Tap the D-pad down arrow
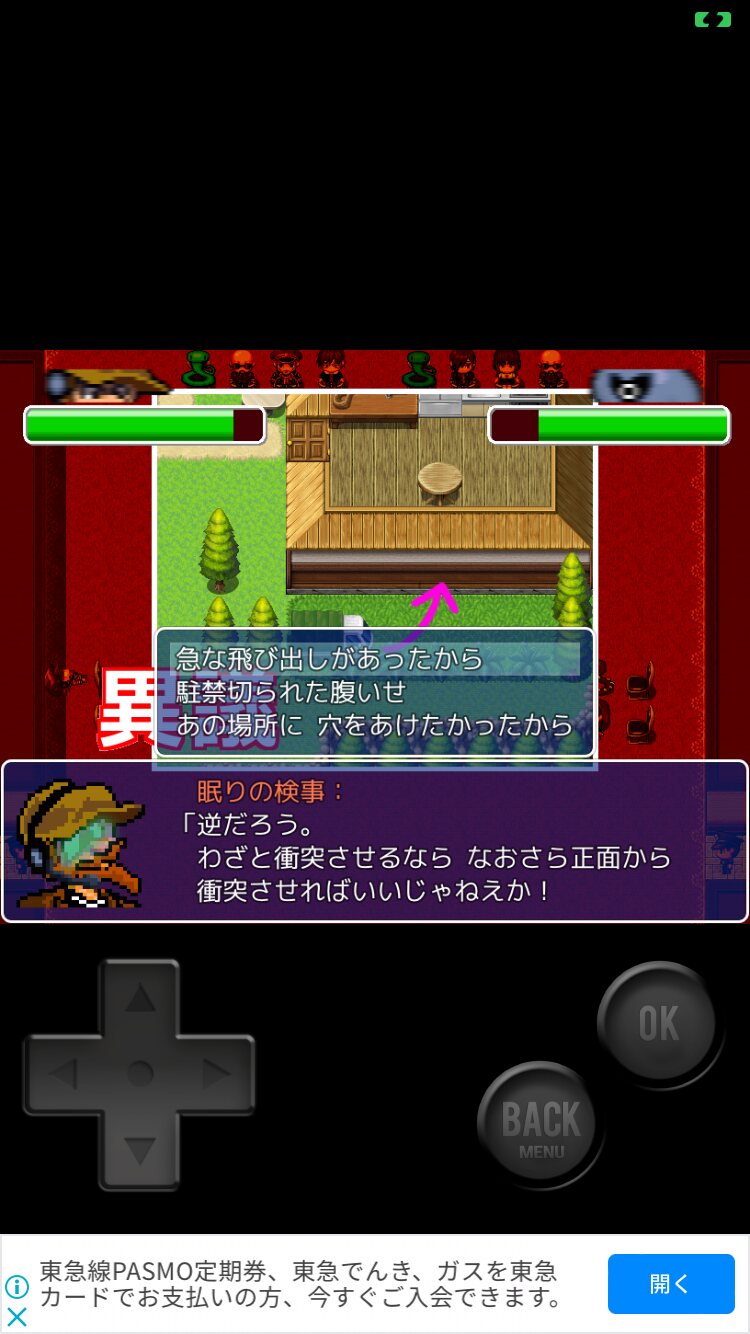Image resolution: width=750 pixels, height=1334 pixels. tap(140, 1149)
